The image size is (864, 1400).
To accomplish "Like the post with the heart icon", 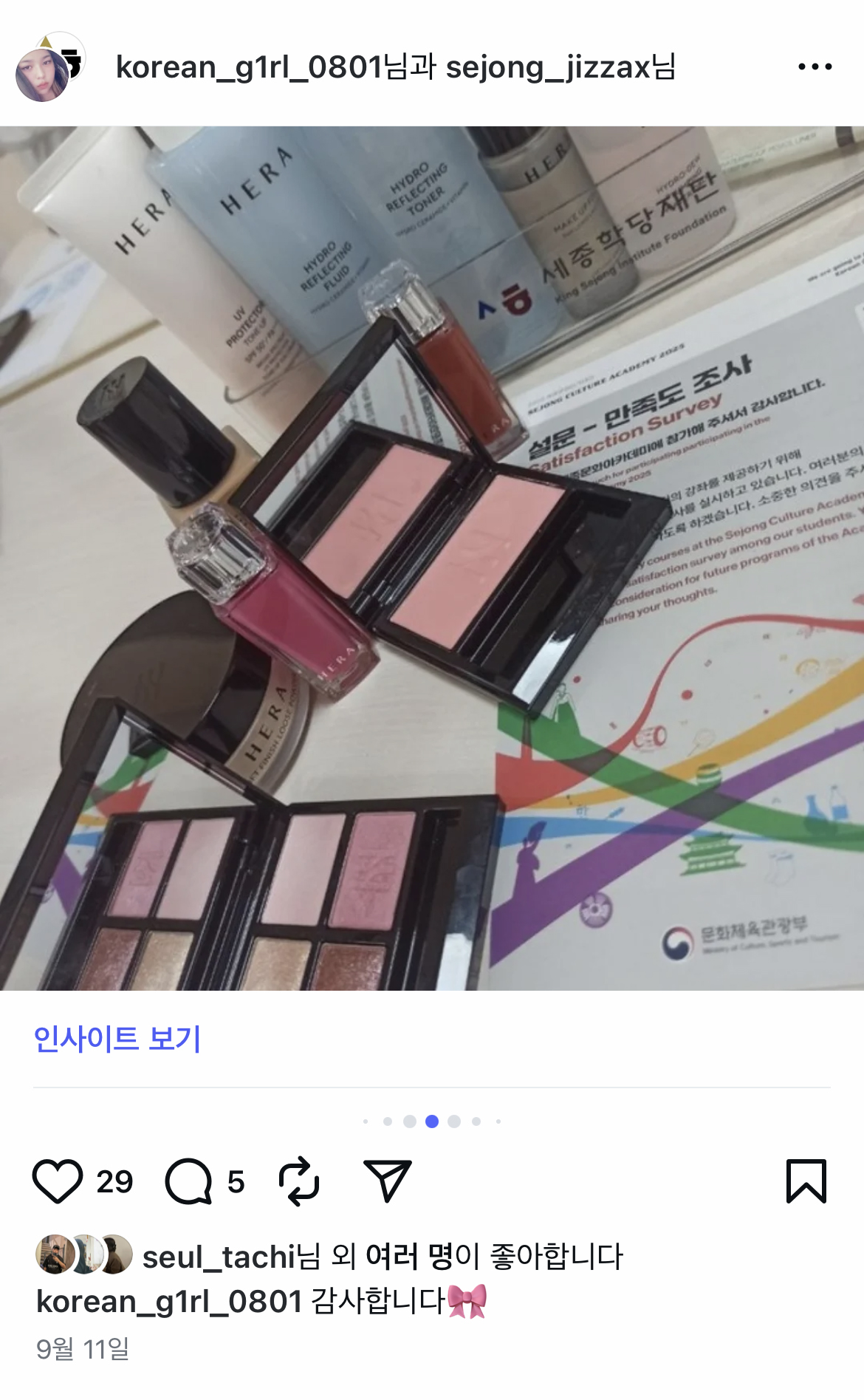I will (58, 1181).
